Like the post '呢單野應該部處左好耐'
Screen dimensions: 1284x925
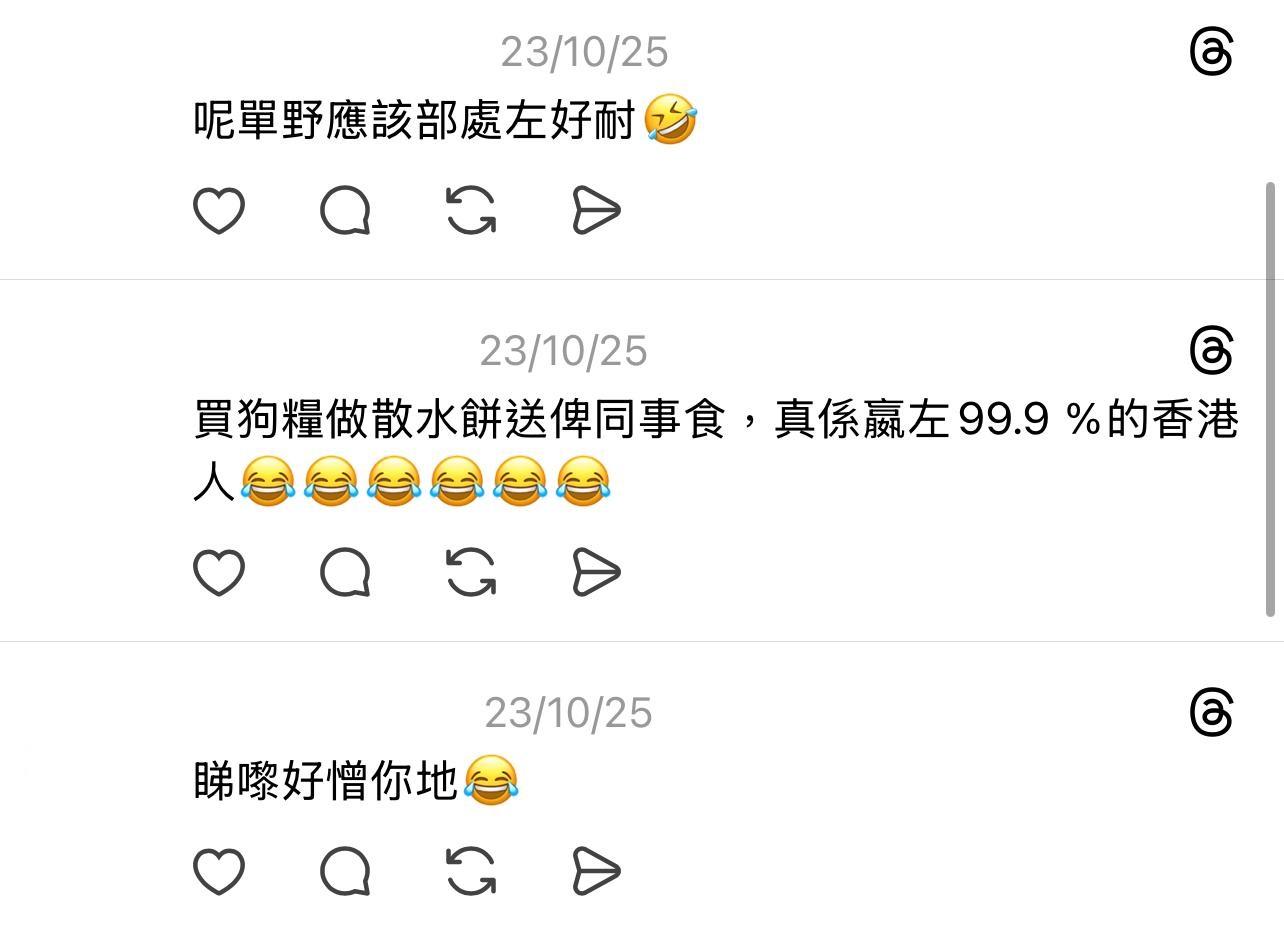219,211
